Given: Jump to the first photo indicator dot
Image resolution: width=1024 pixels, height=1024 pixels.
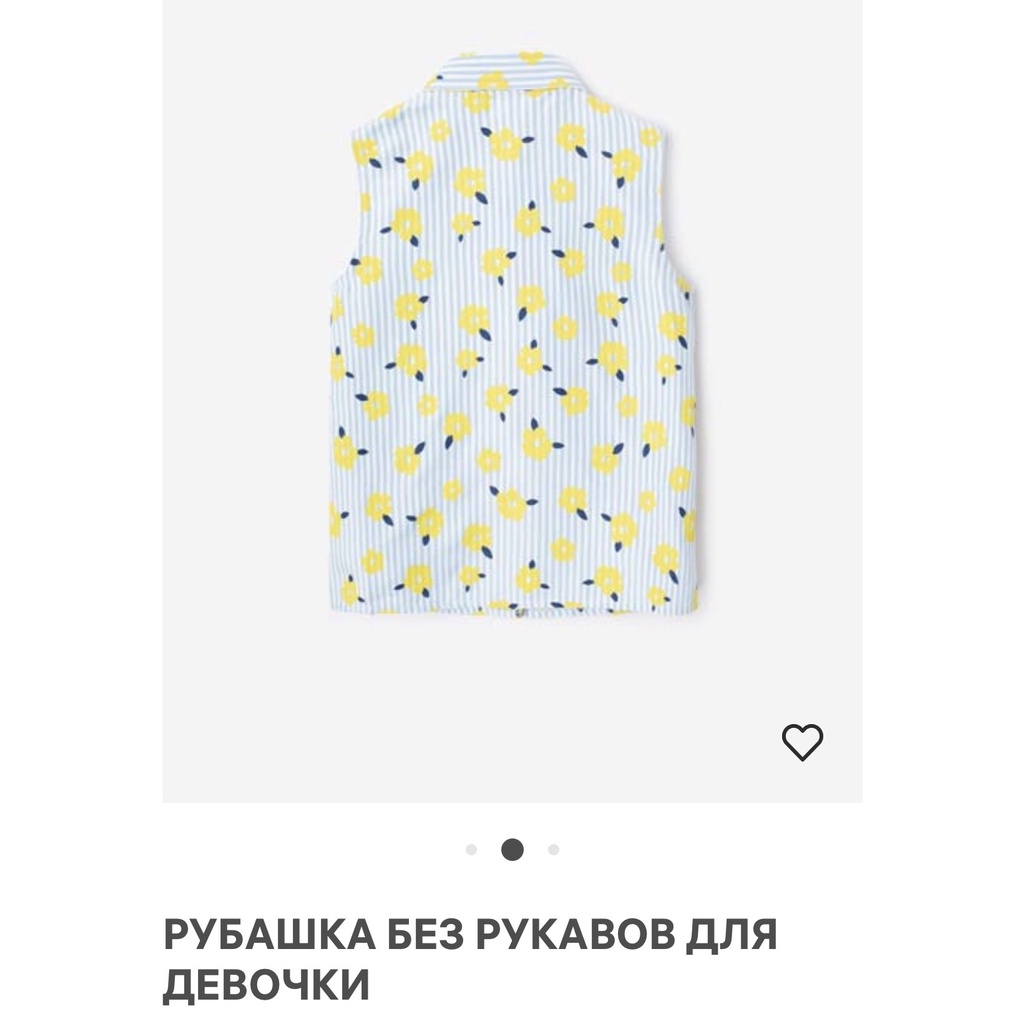Looking at the screenshot, I should (471, 850).
